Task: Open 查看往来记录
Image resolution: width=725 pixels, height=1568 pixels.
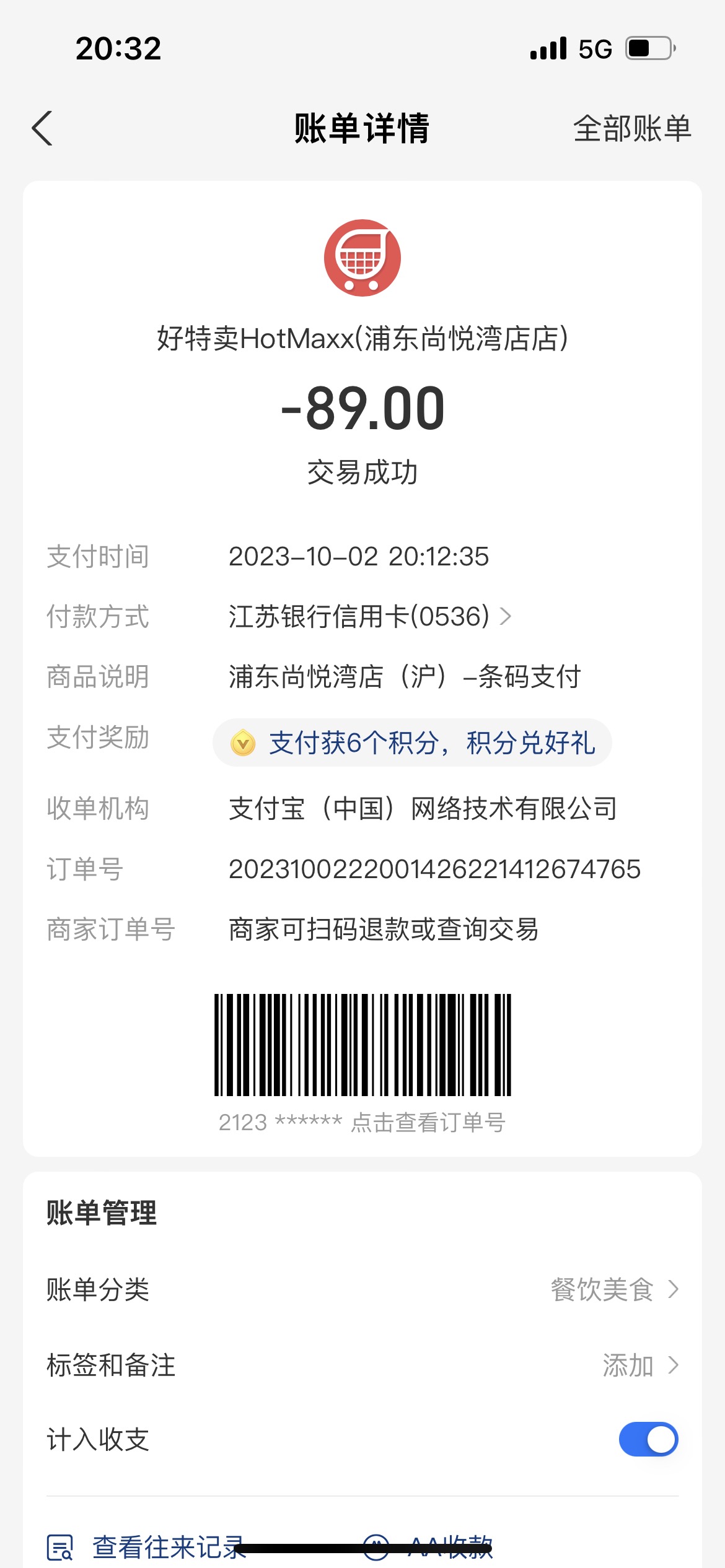Action: coord(146,1547)
